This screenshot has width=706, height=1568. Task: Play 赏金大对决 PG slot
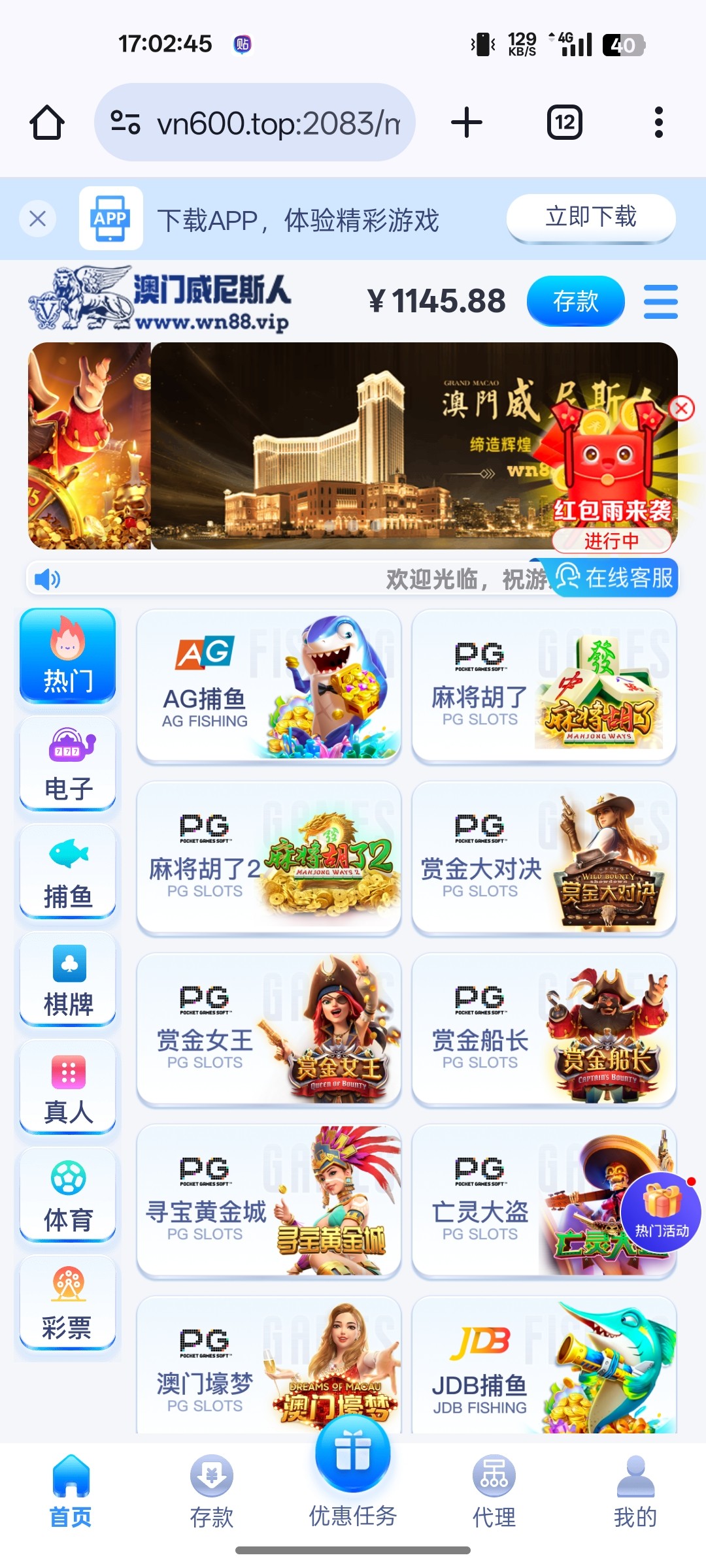coord(543,858)
